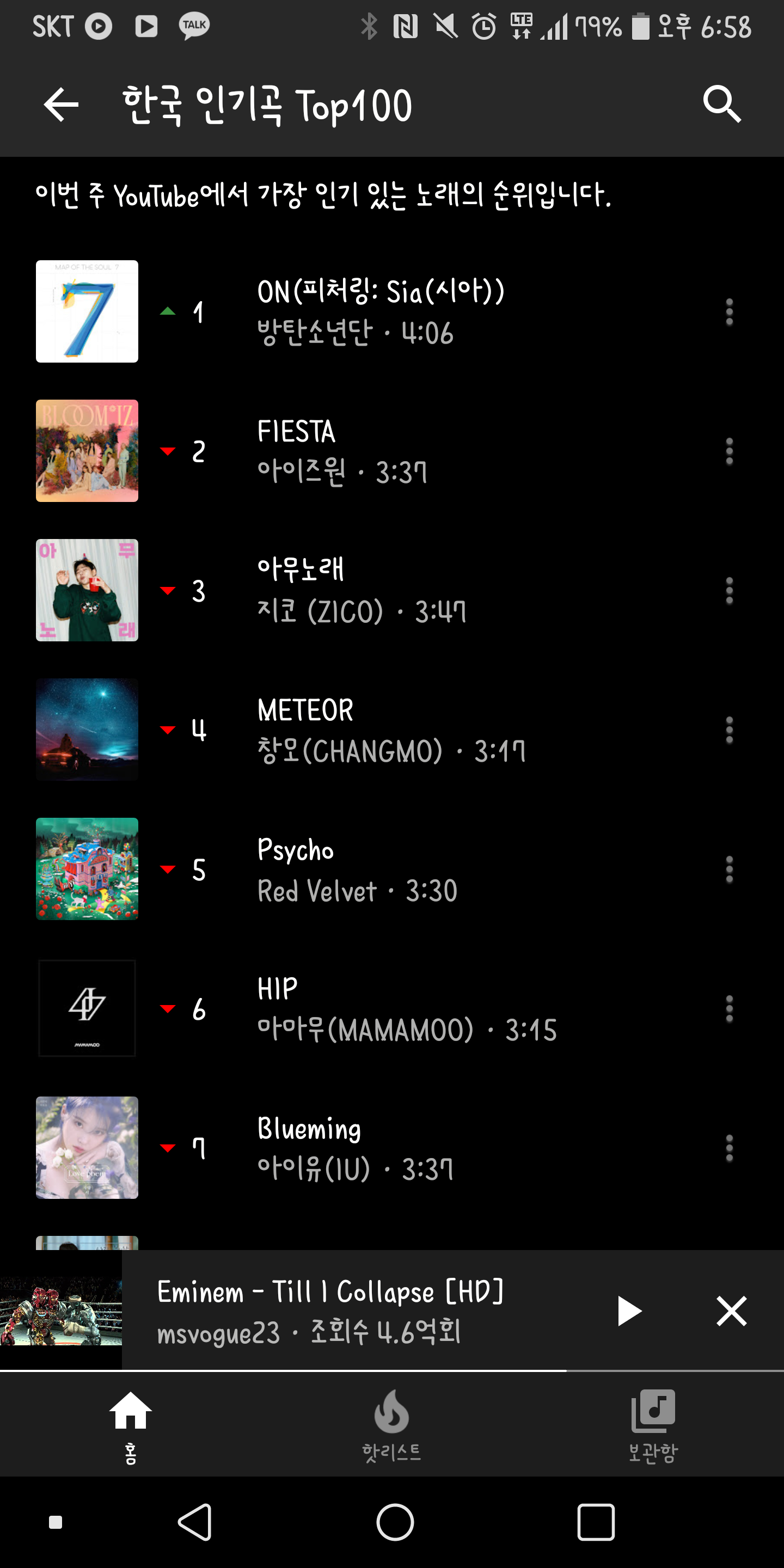Viewport: 784px width, 1568px height.
Task: Open more options for FIESTA
Action: click(728, 452)
